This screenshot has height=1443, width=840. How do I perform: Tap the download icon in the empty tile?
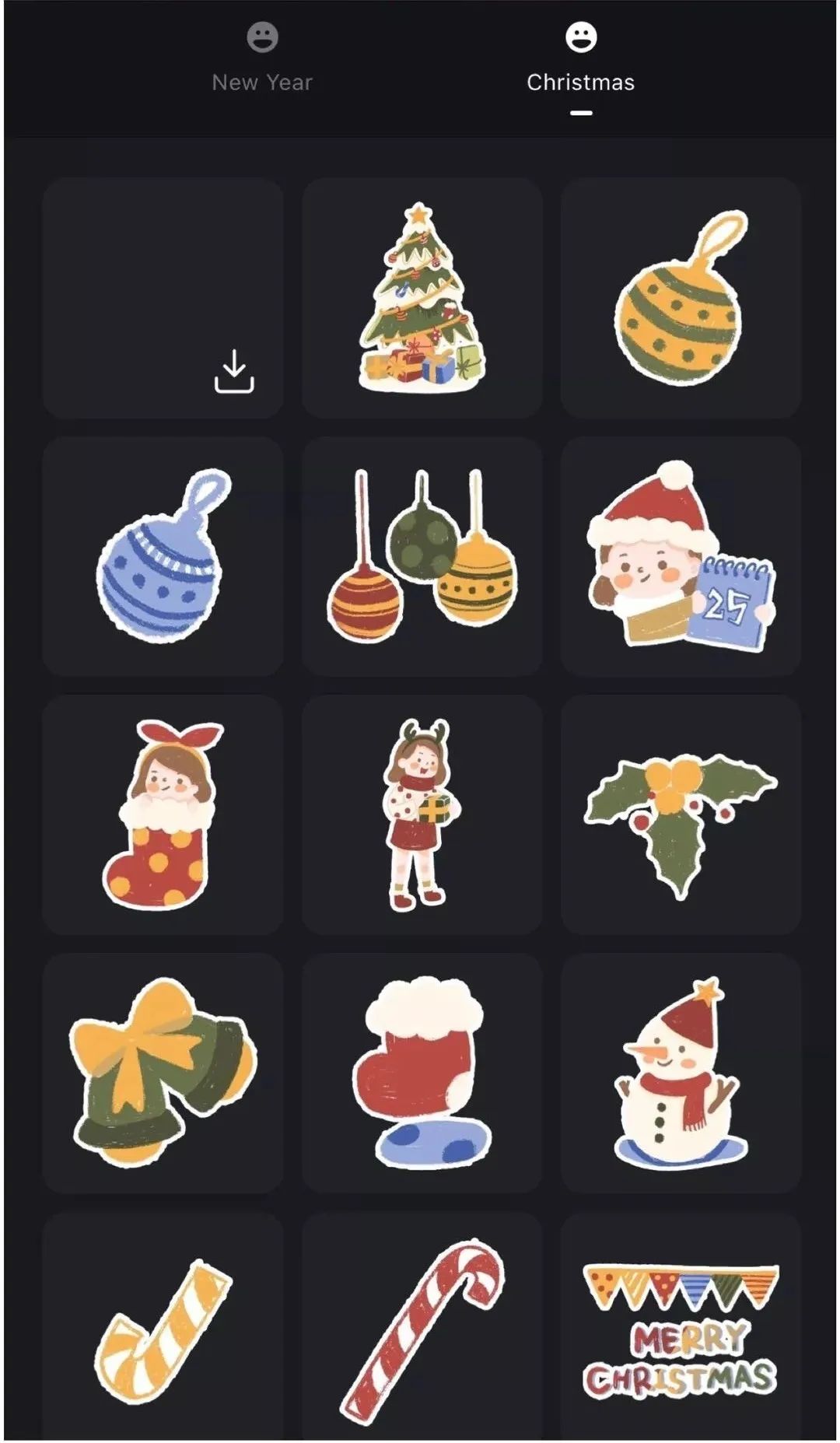click(x=234, y=372)
